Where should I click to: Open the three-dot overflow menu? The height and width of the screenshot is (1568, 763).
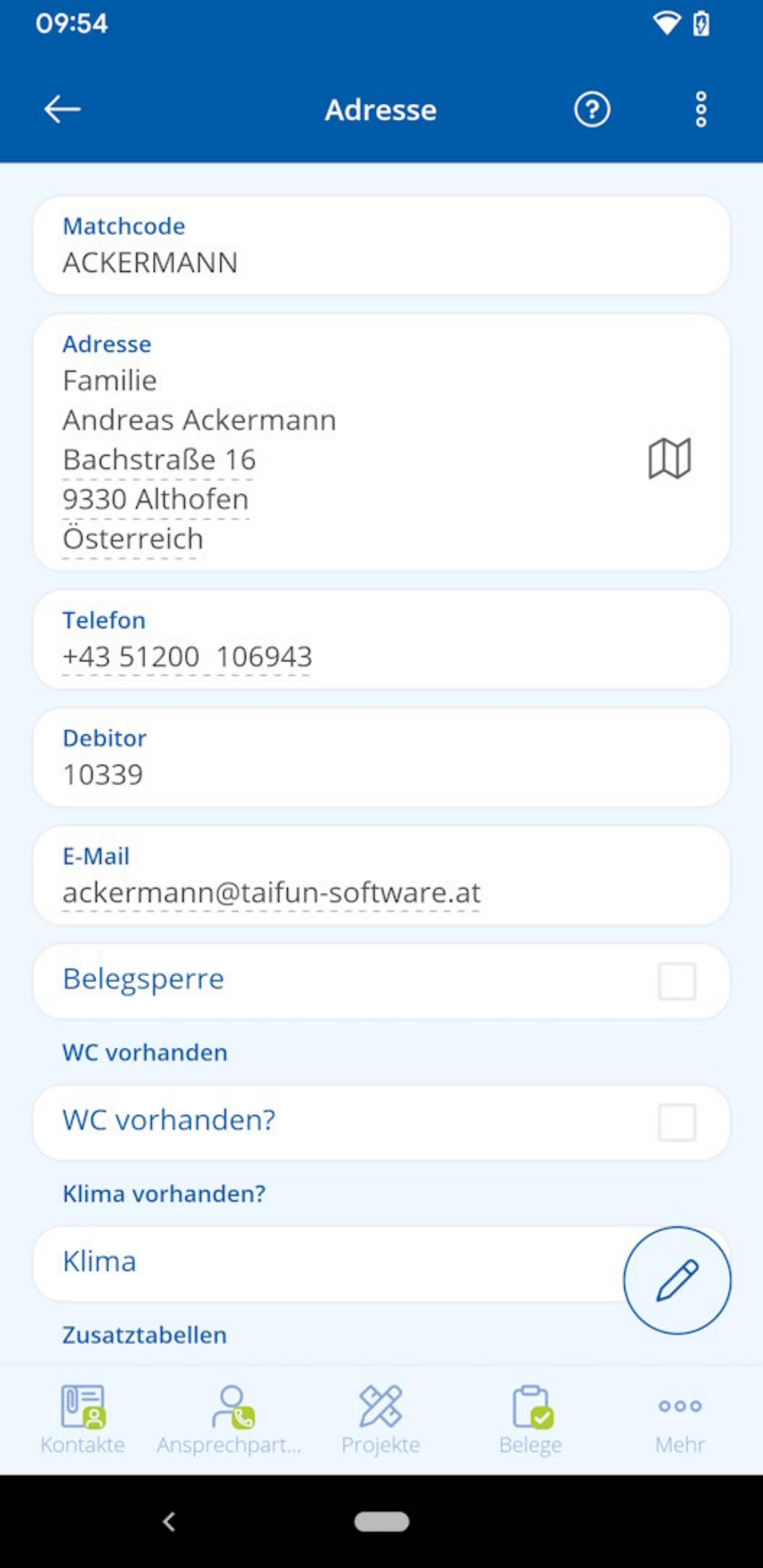[700, 110]
